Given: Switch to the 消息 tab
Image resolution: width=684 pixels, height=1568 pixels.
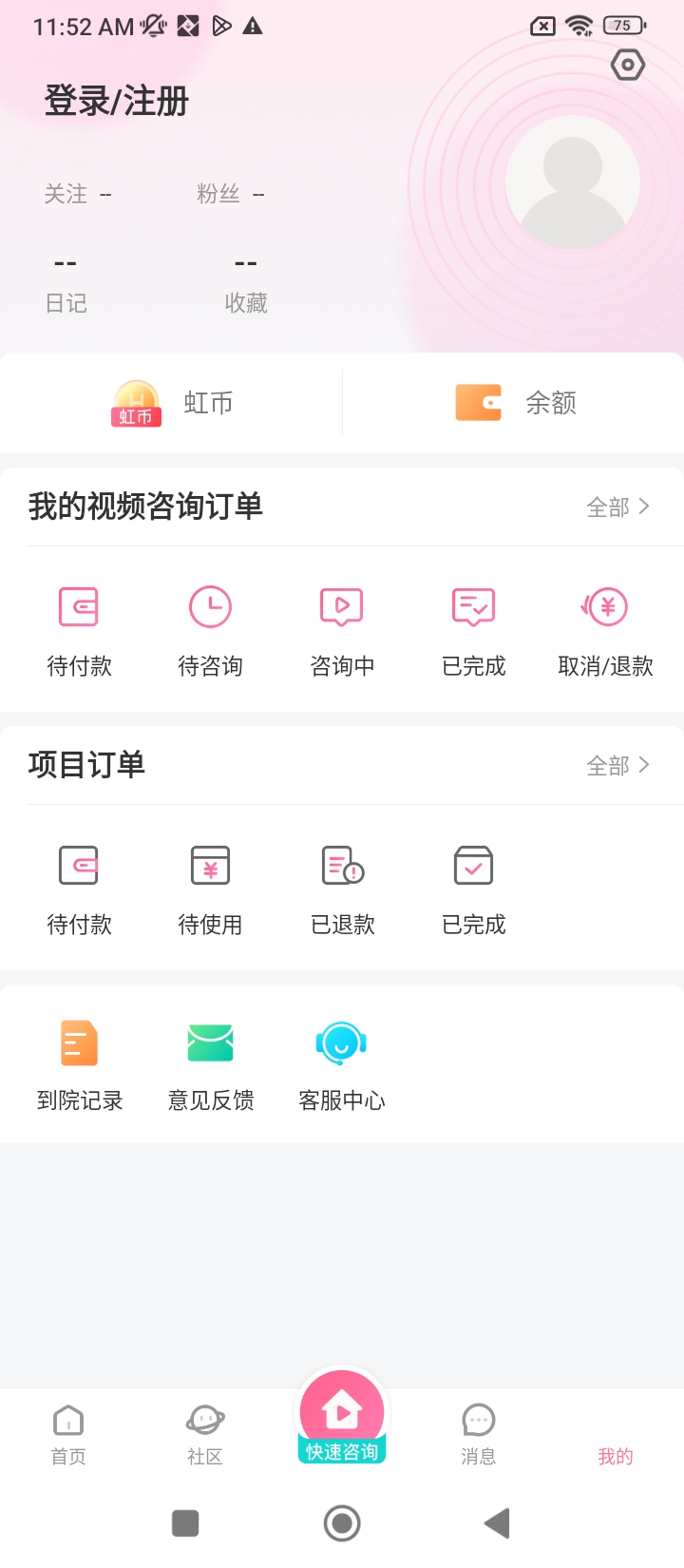Looking at the screenshot, I should pyautogui.click(x=478, y=1433).
